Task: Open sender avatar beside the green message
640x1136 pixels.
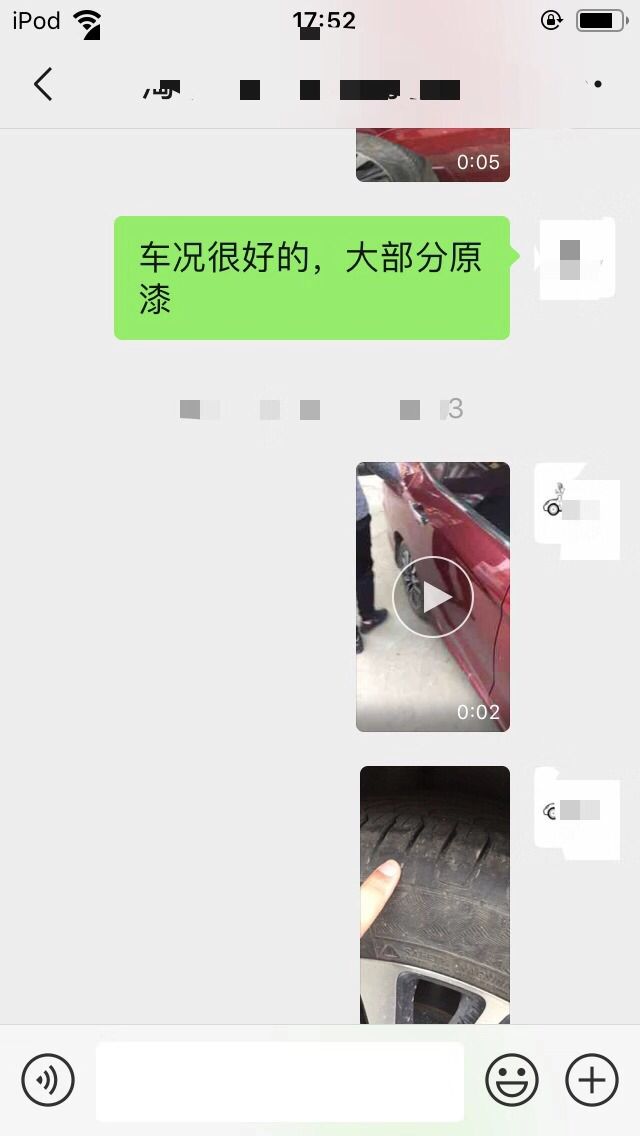Action: point(576,258)
